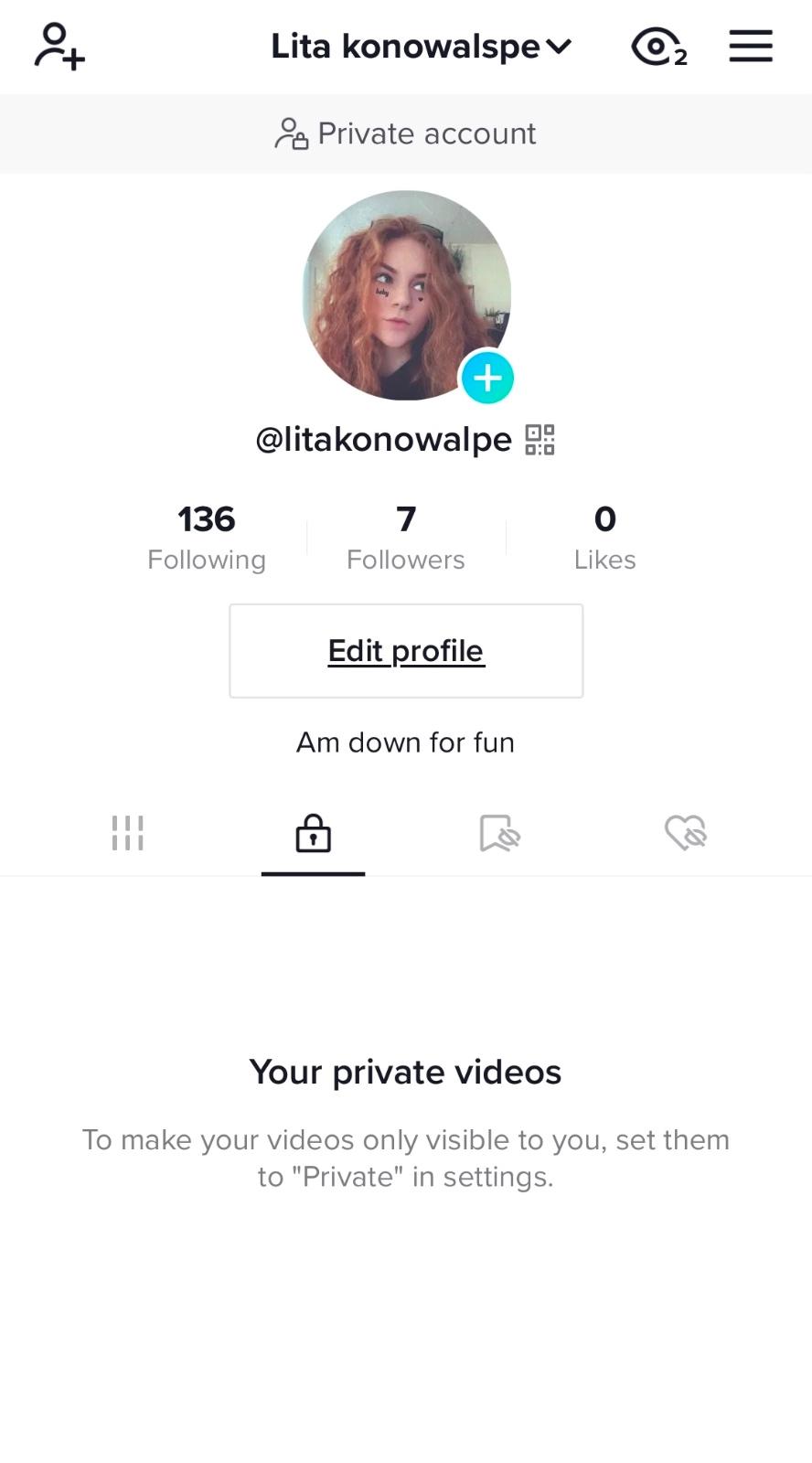Switch to the hidden favorites bookmark tab

(499, 833)
